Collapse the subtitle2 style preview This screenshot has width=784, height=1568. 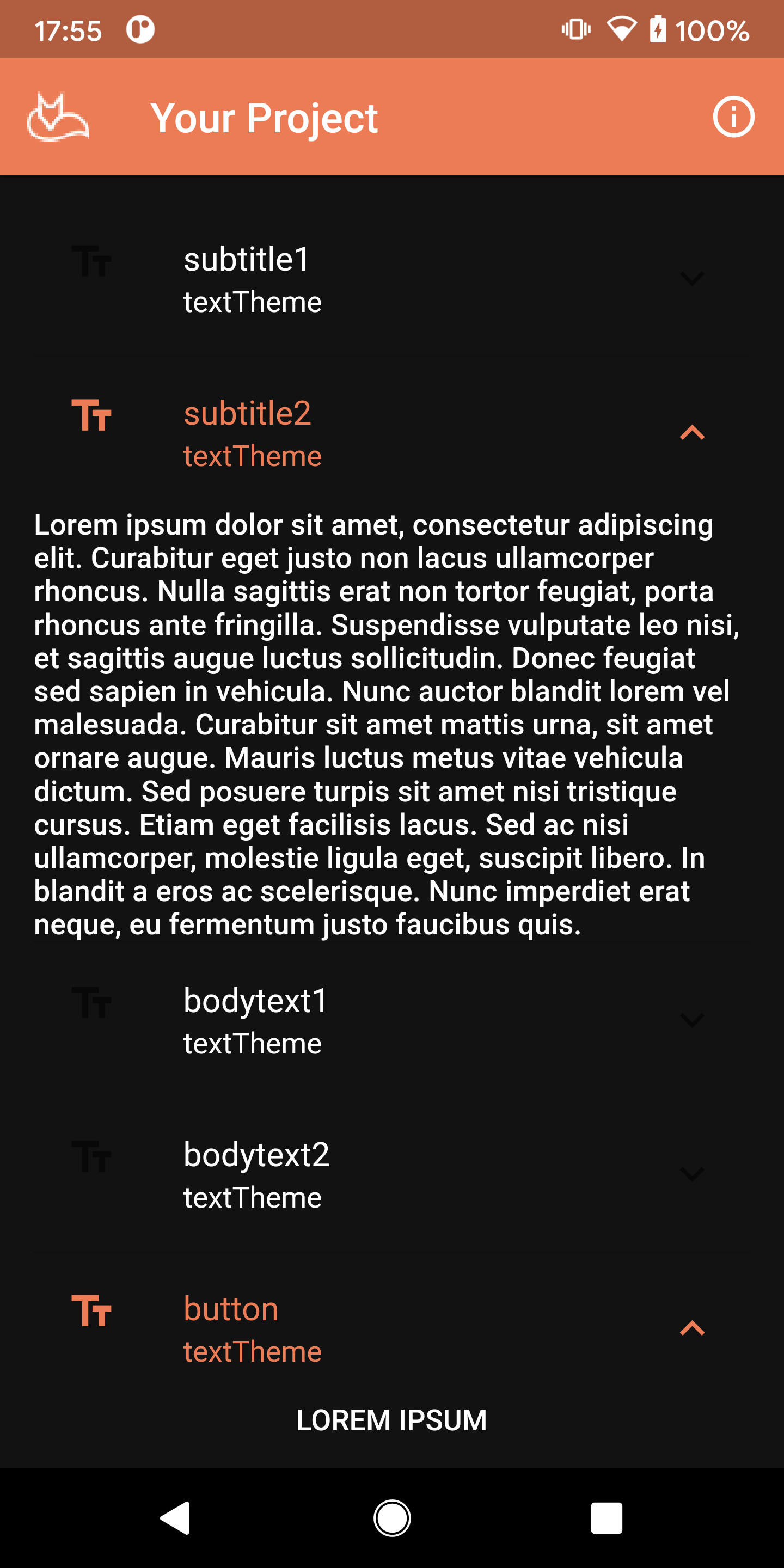[x=691, y=433]
